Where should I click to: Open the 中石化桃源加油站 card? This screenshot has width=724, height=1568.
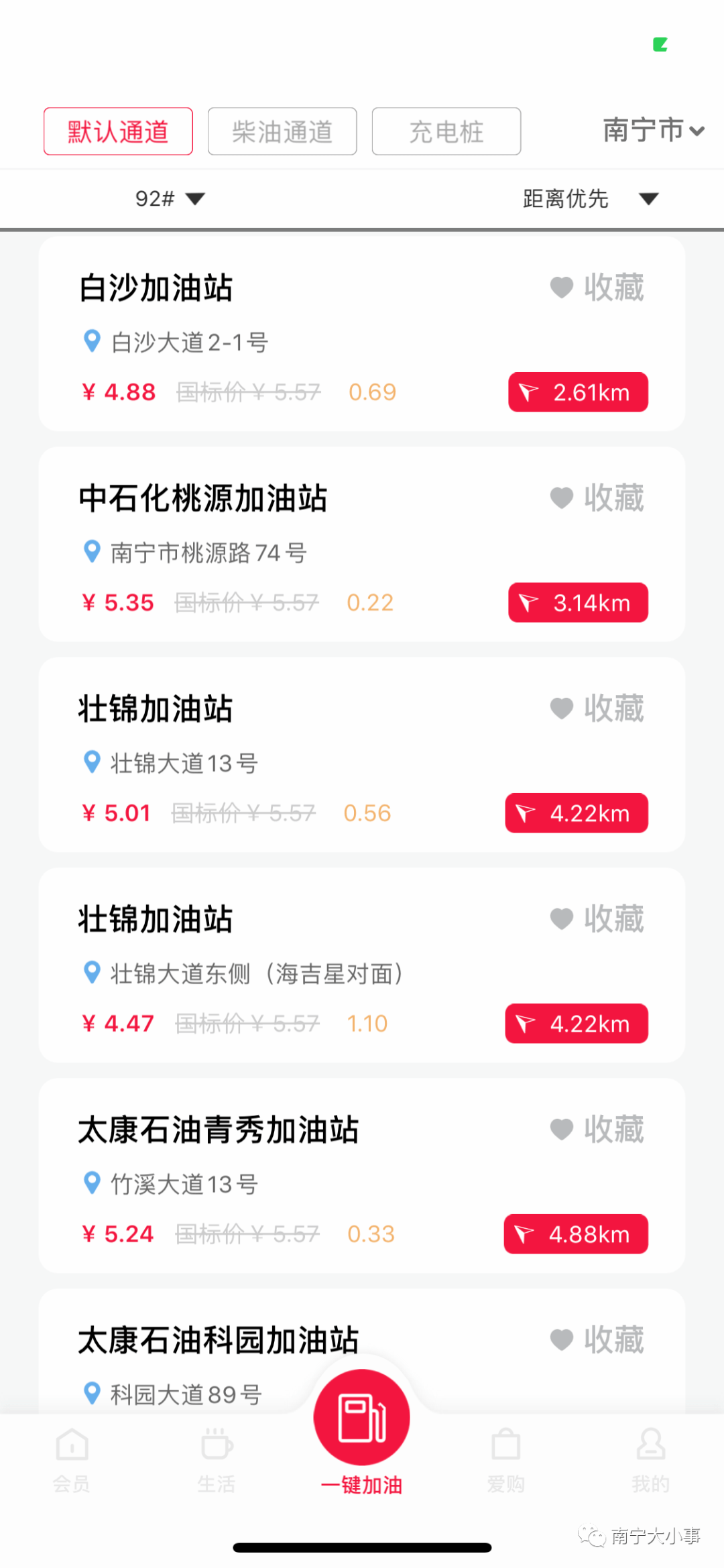coord(362,544)
